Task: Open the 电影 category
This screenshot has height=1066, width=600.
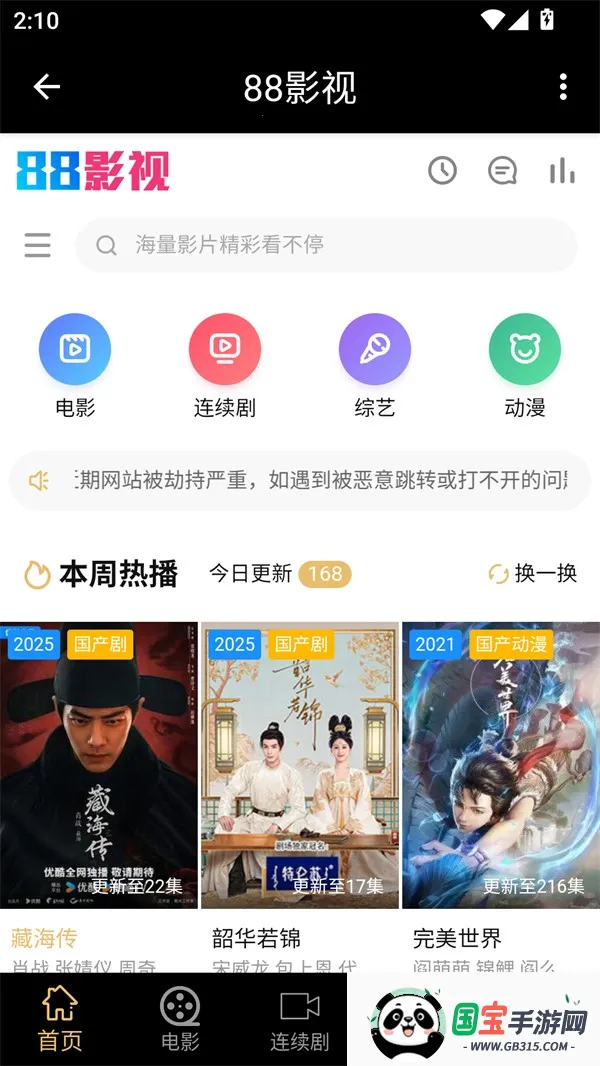Action: (x=75, y=365)
